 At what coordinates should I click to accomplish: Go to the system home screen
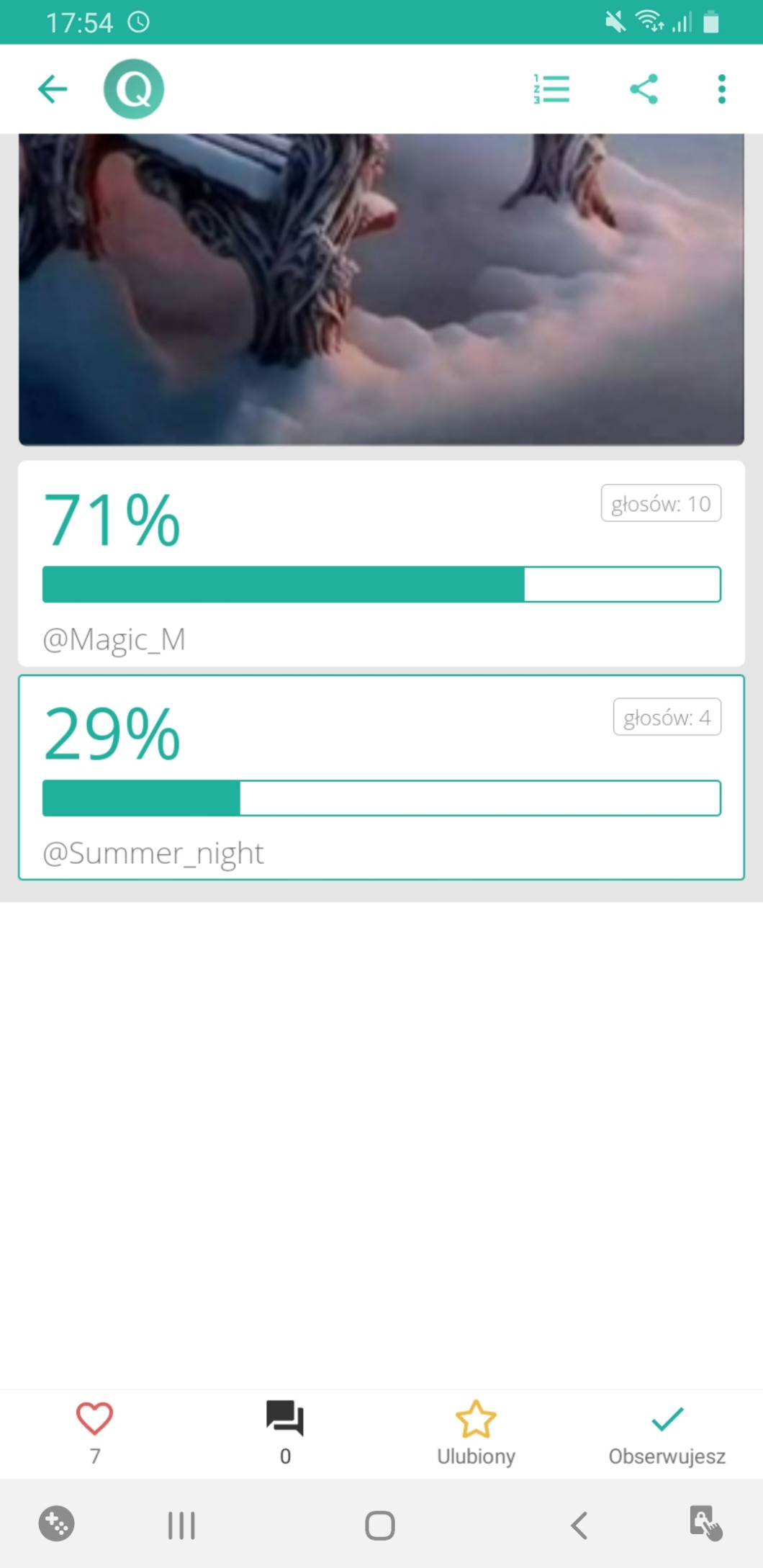click(x=380, y=1525)
